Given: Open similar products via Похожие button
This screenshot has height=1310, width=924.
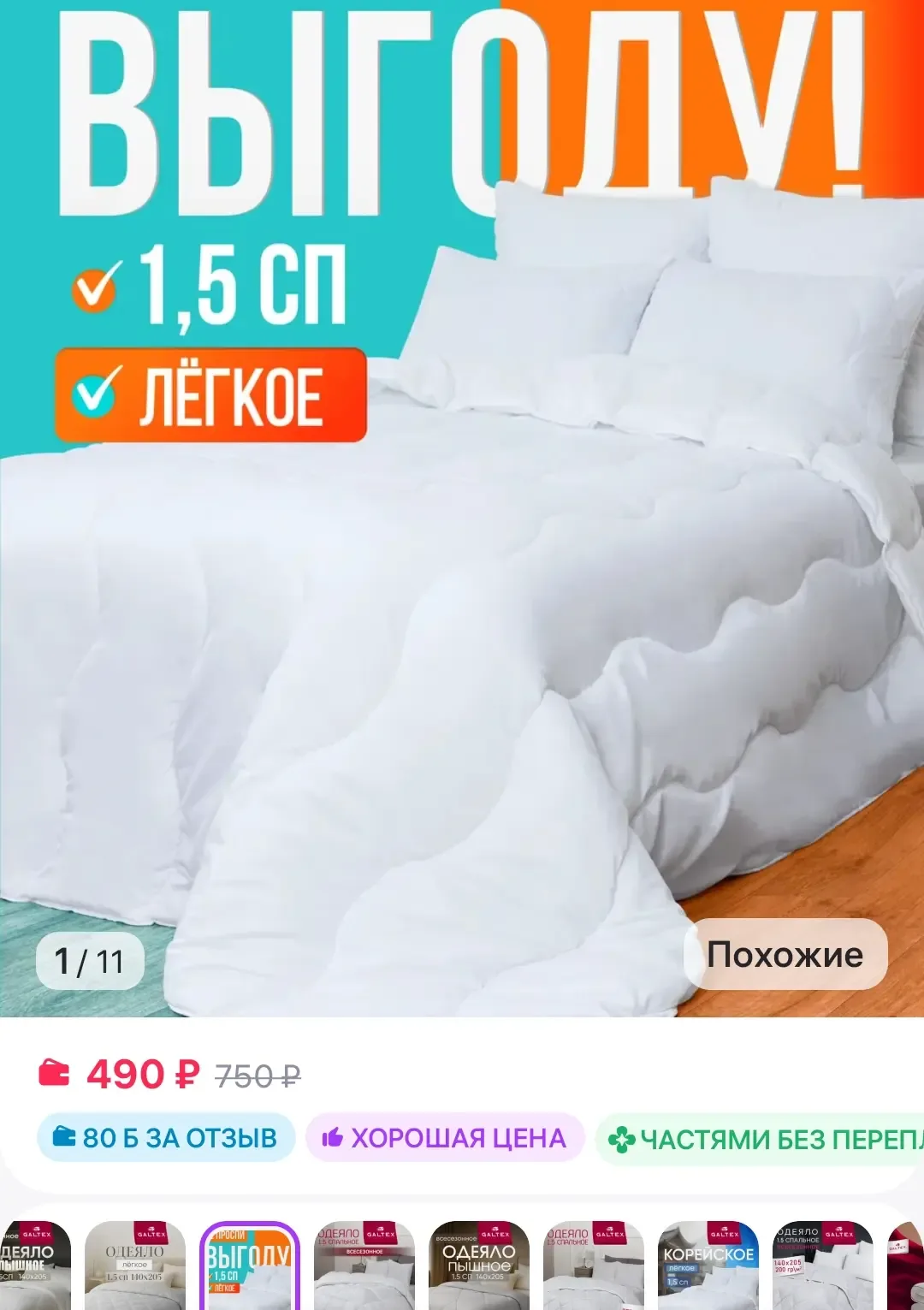Looking at the screenshot, I should (x=785, y=954).
